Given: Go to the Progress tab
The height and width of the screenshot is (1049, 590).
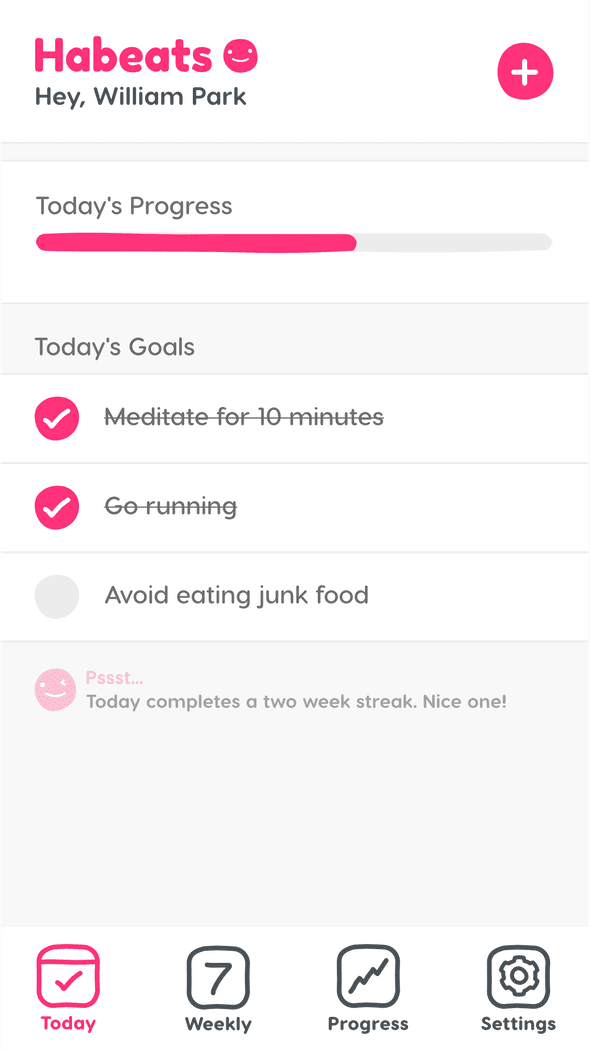Looking at the screenshot, I should [368, 988].
